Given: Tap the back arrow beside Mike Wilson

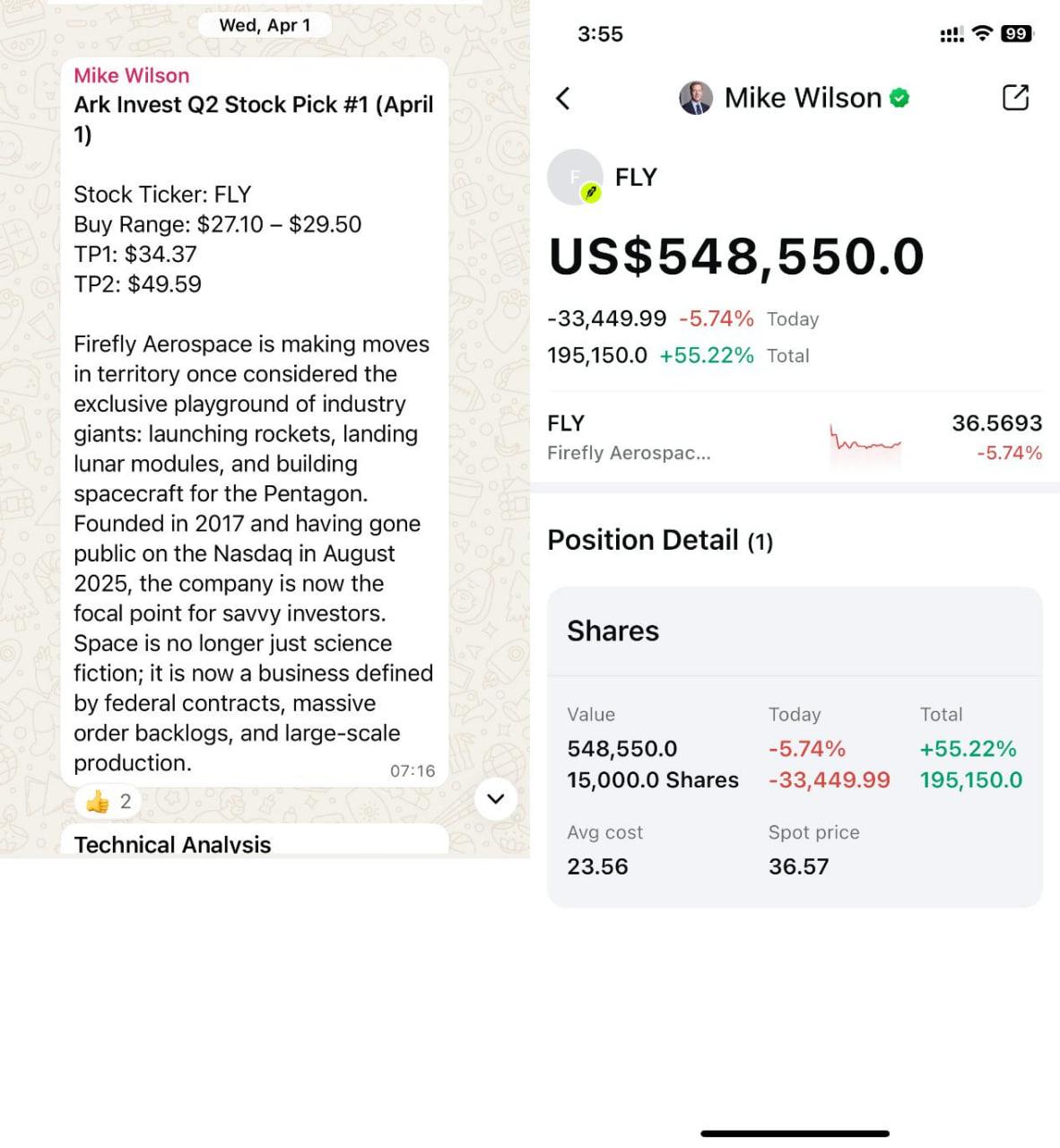Looking at the screenshot, I should (x=563, y=100).
